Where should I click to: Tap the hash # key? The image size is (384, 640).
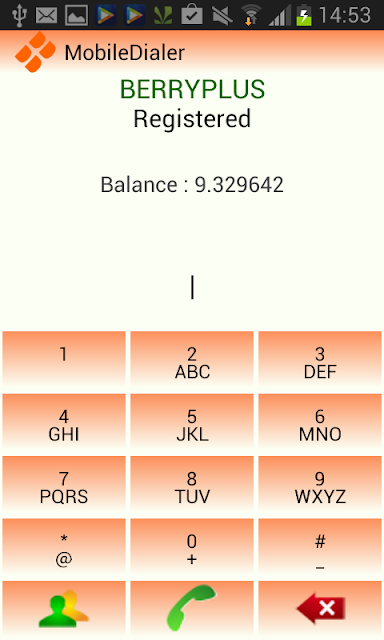(320, 547)
